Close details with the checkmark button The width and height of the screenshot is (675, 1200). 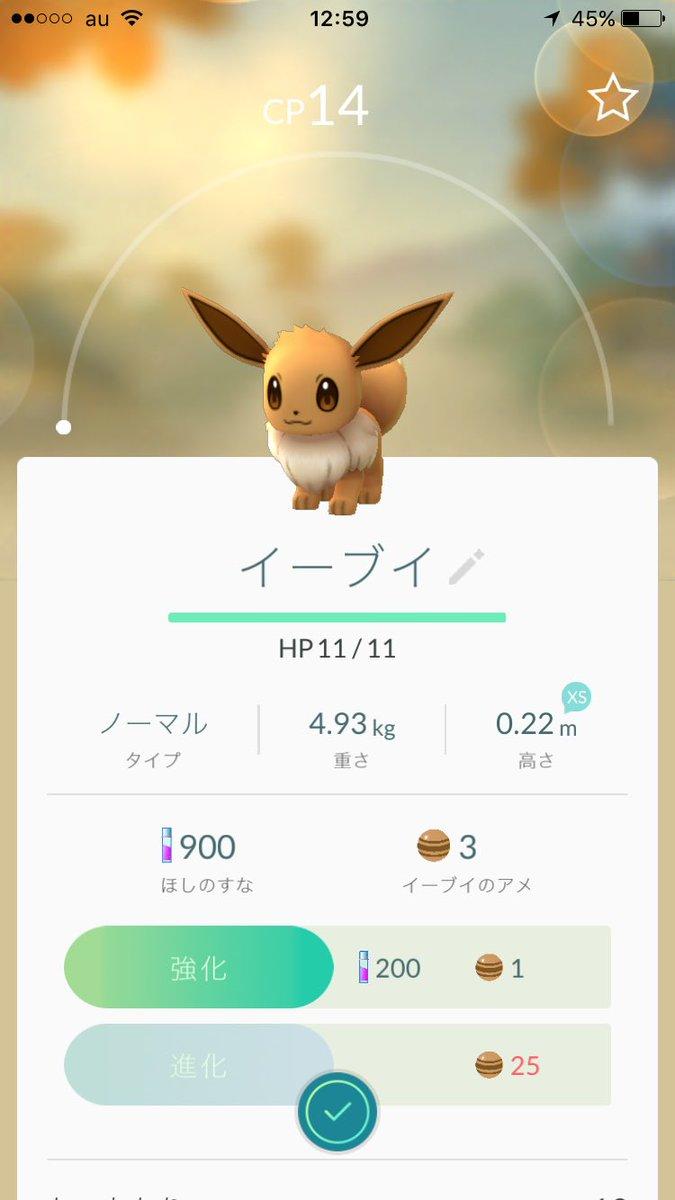tap(337, 1111)
